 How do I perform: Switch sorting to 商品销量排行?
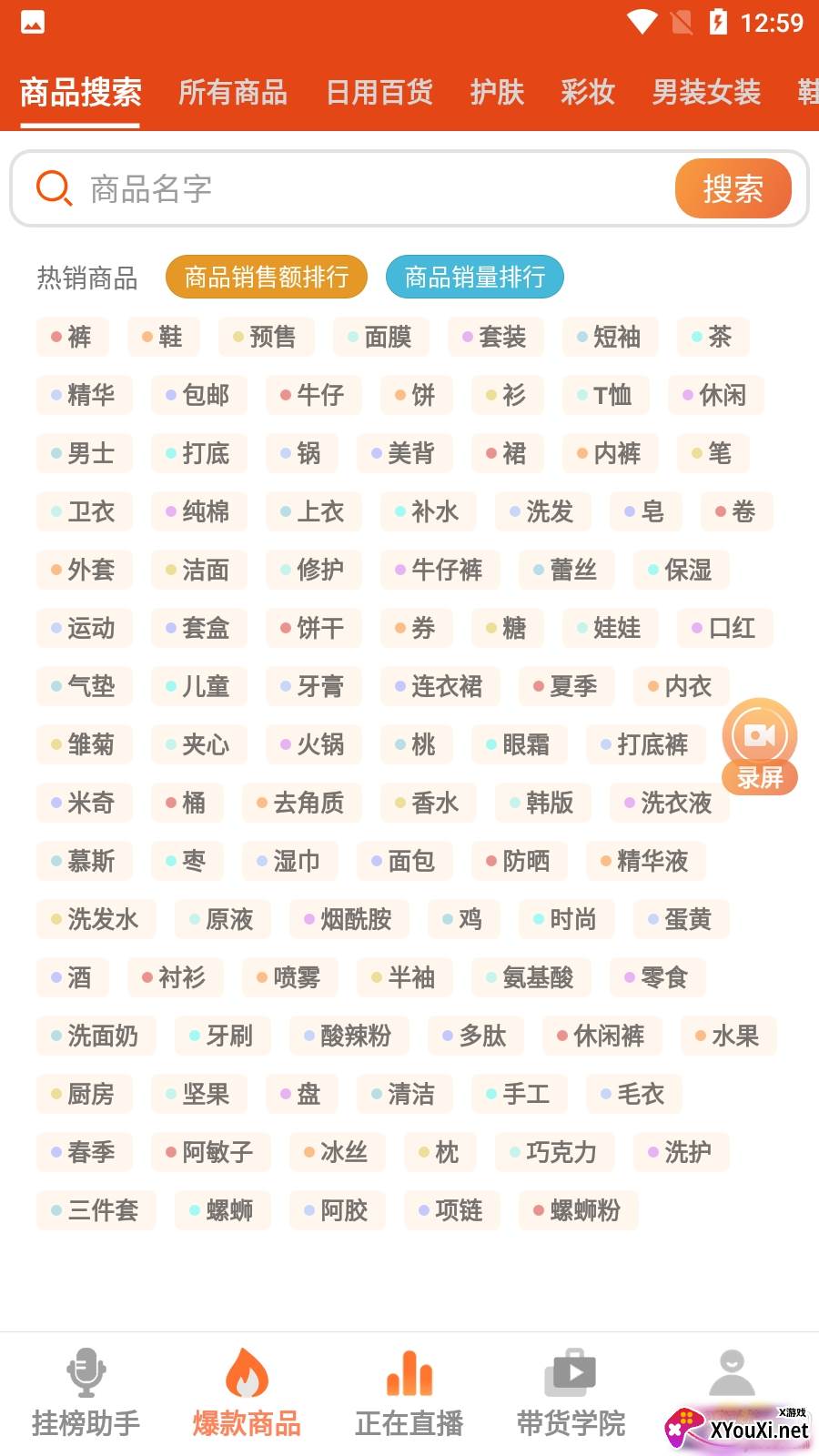point(474,277)
